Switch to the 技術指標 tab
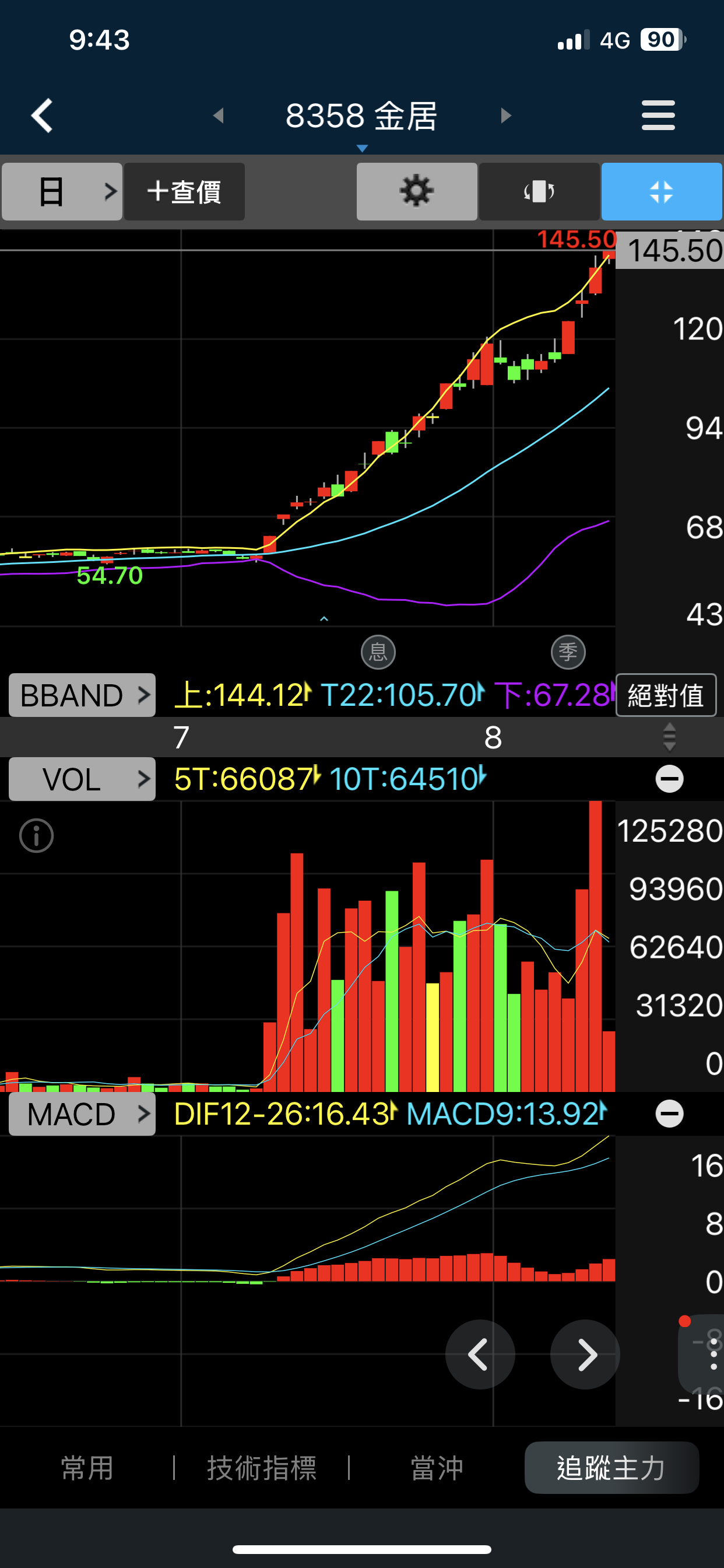Image resolution: width=724 pixels, height=1568 pixels. point(262,1468)
